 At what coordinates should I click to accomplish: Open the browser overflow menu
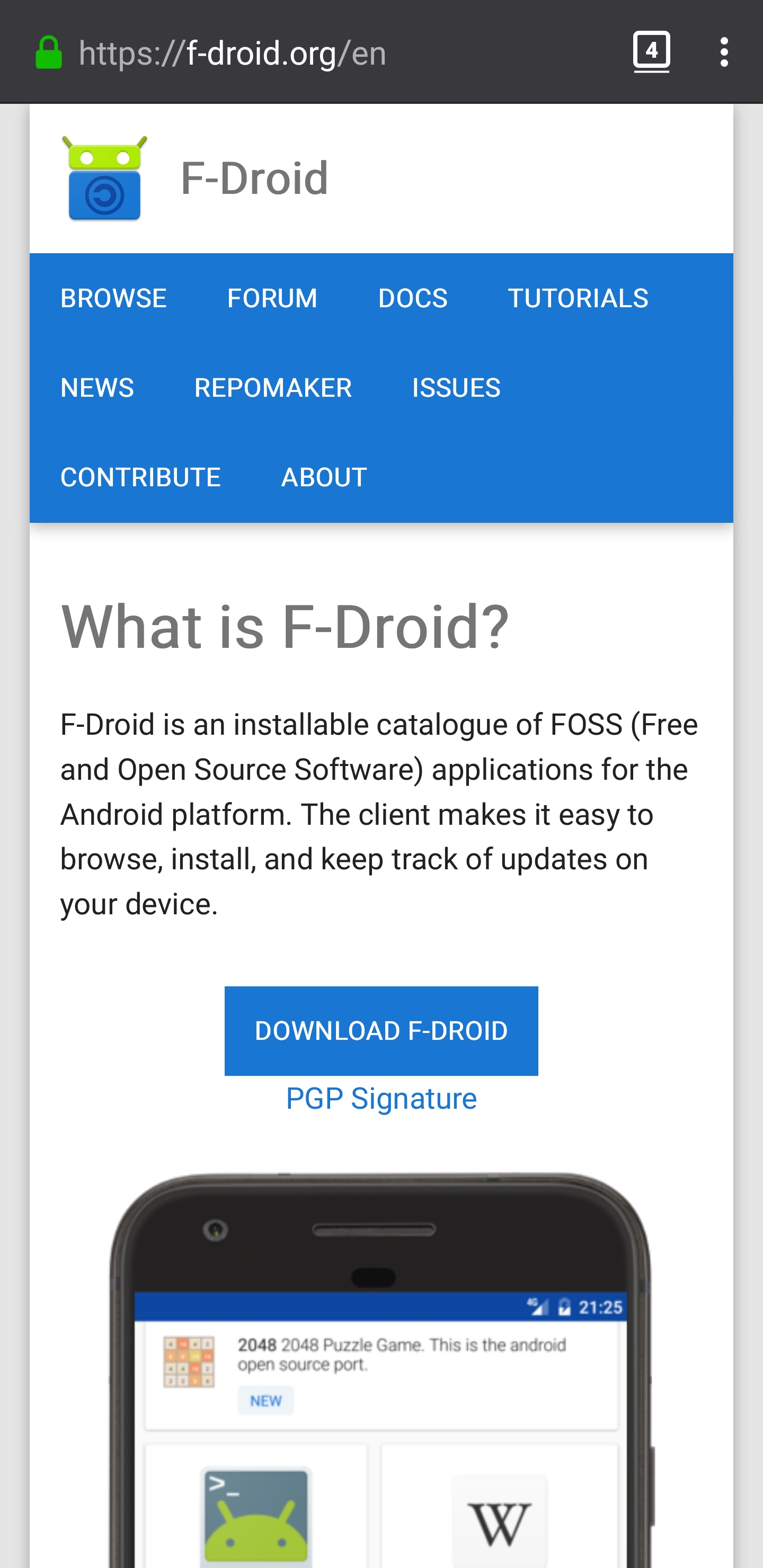pos(723,52)
